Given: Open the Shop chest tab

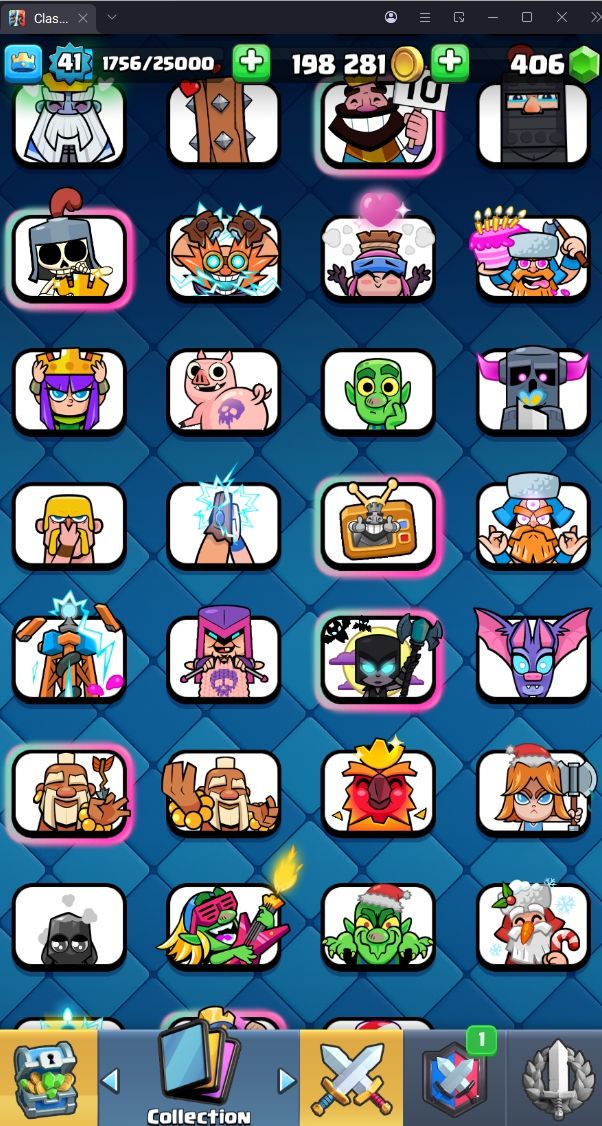Looking at the screenshot, I should point(48,1078).
